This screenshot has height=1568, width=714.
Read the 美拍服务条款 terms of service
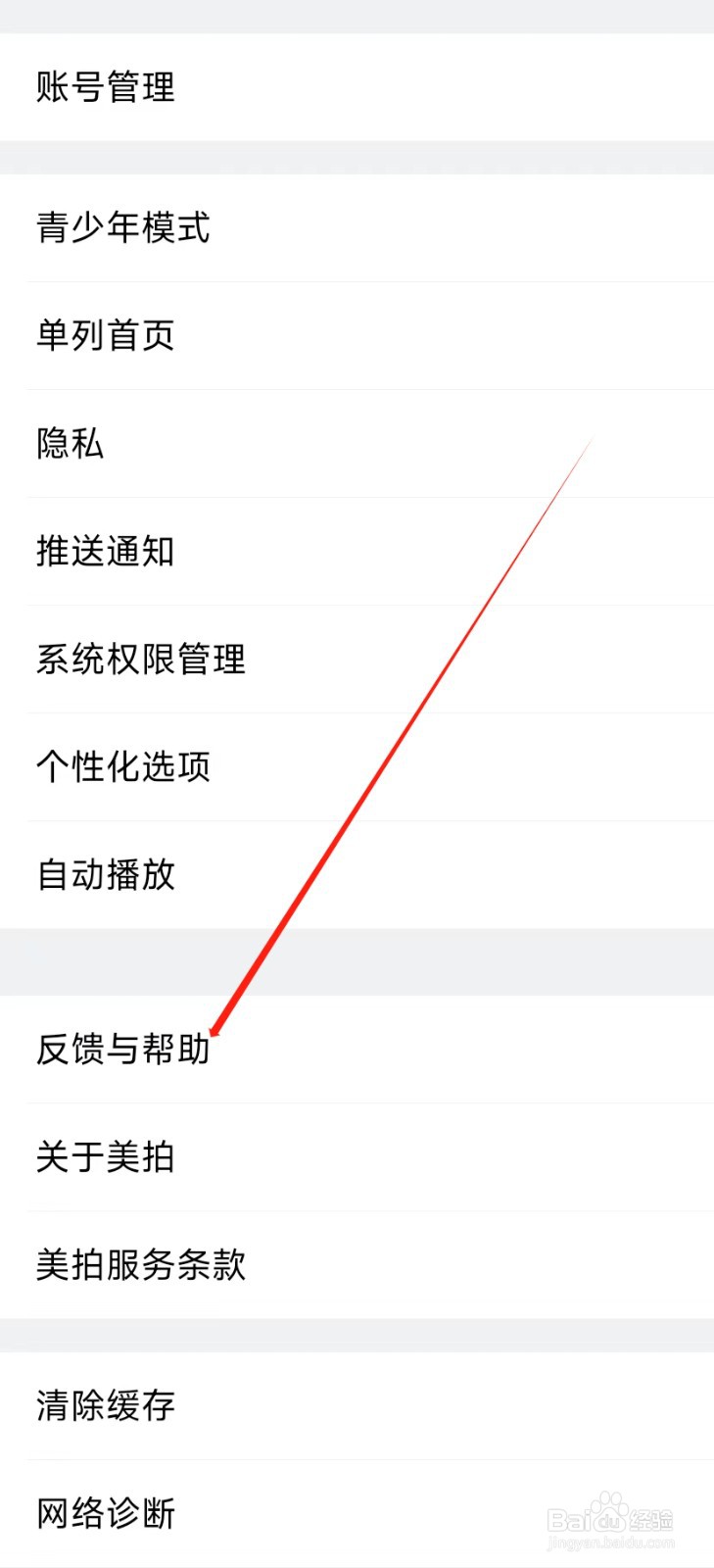[x=140, y=1265]
